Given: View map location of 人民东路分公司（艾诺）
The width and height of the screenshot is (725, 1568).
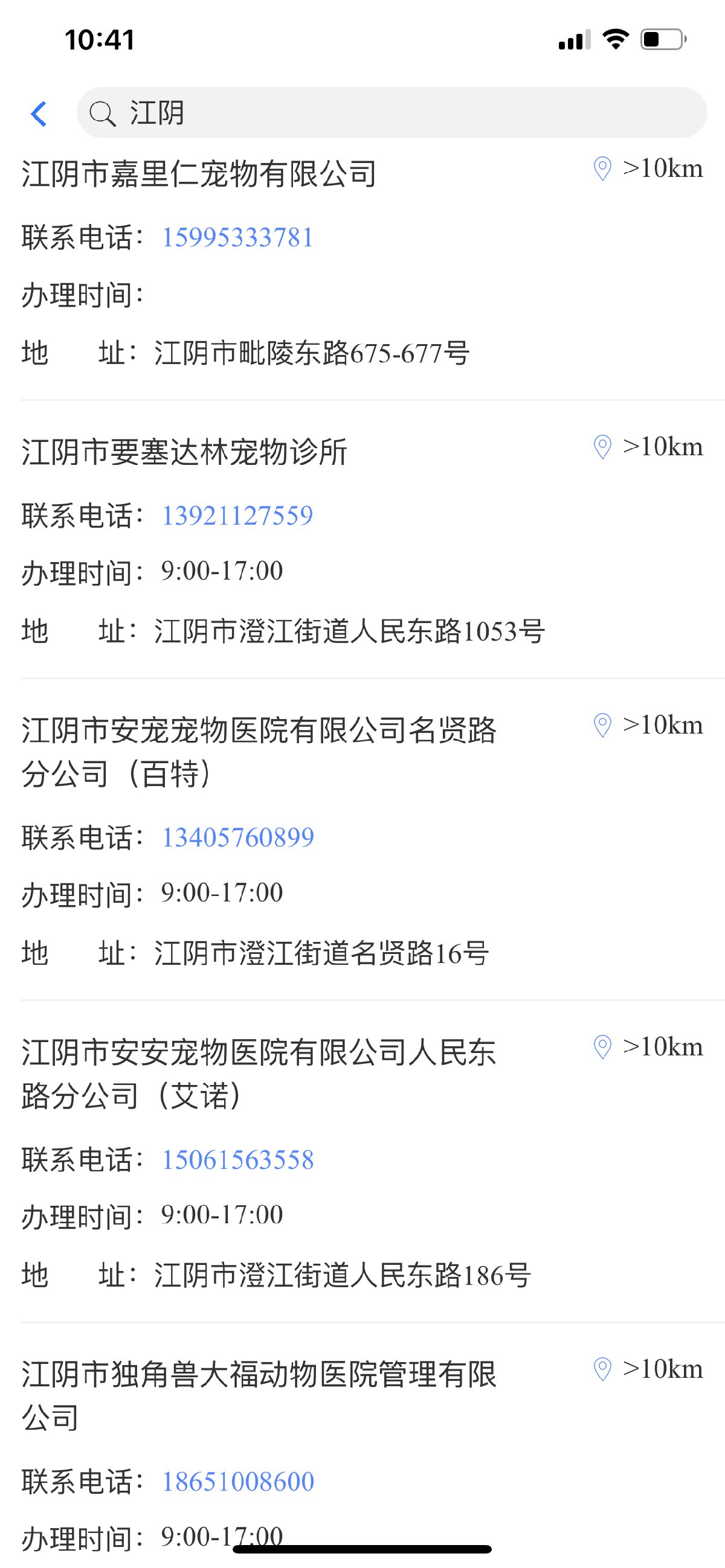Looking at the screenshot, I should pyautogui.click(x=602, y=1047).
